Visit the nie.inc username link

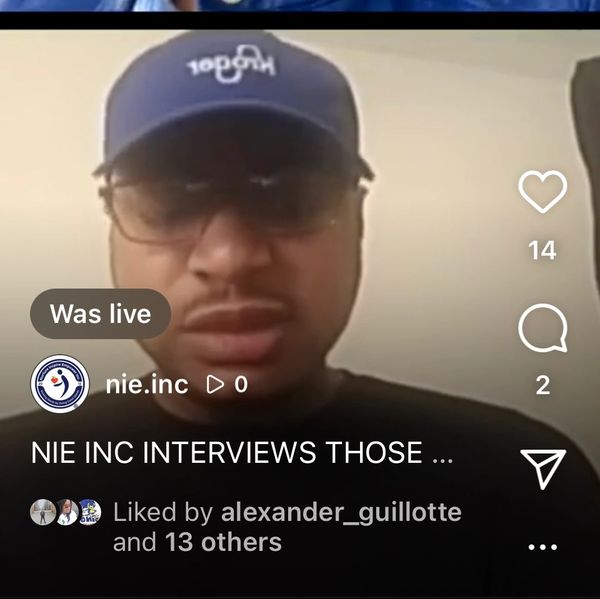[x=146, y=384]
